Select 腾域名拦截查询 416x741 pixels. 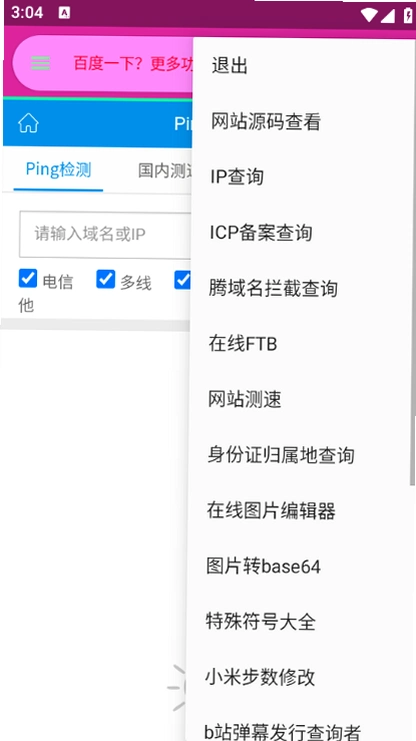pyautogui.click(x=303, y=288)
